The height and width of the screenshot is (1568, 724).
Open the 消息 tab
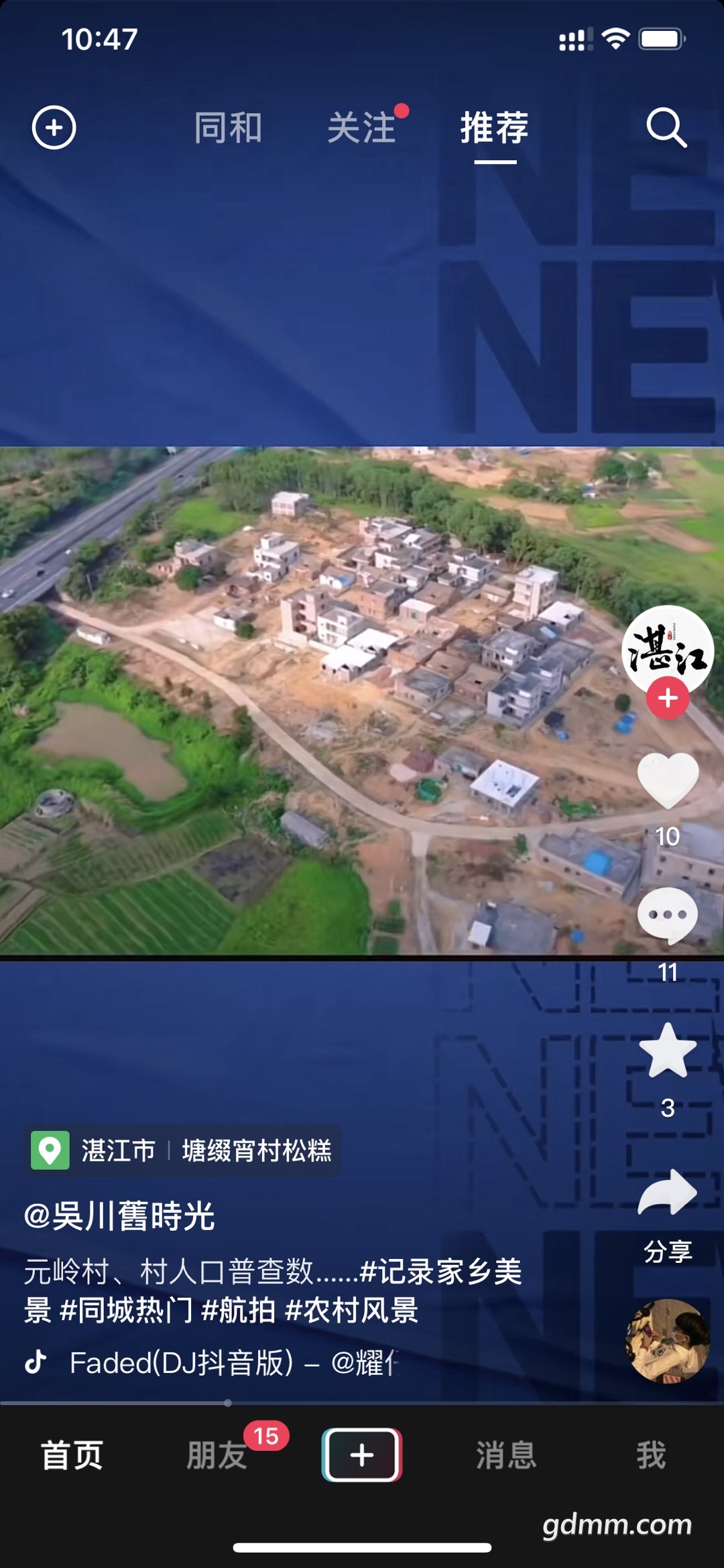(507, 1455)
